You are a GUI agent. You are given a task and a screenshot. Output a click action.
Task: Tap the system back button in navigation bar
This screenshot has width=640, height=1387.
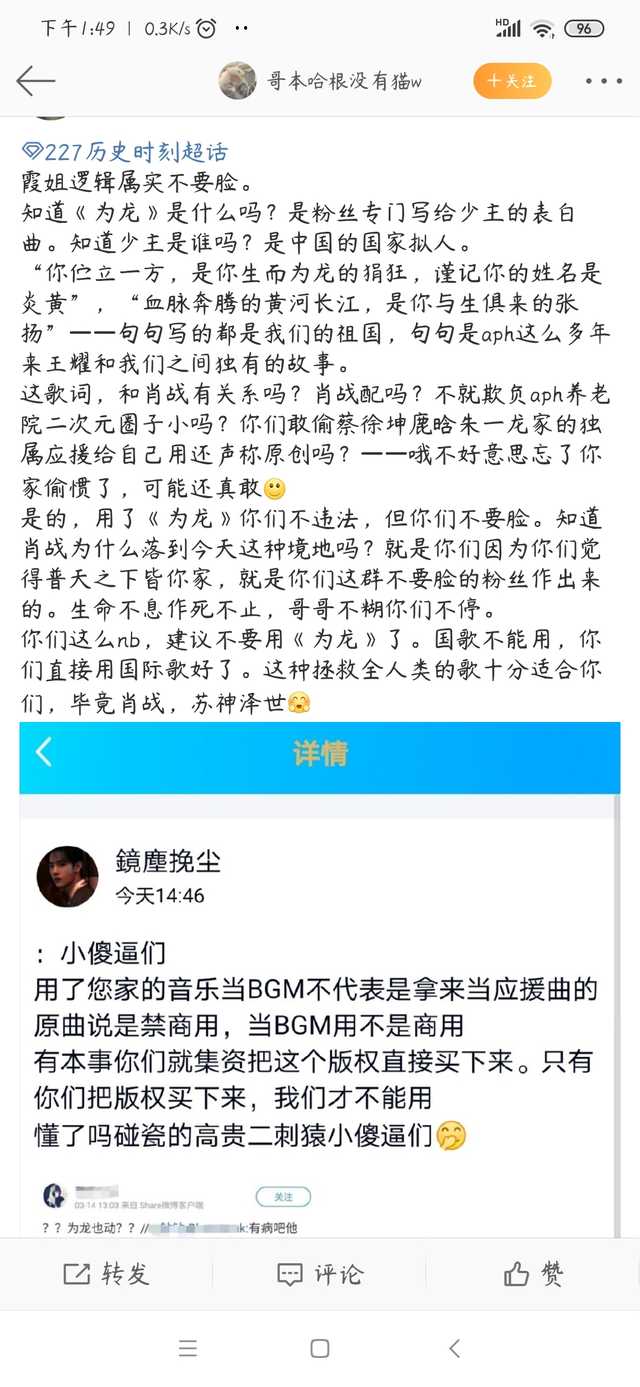click(454, 1348)
